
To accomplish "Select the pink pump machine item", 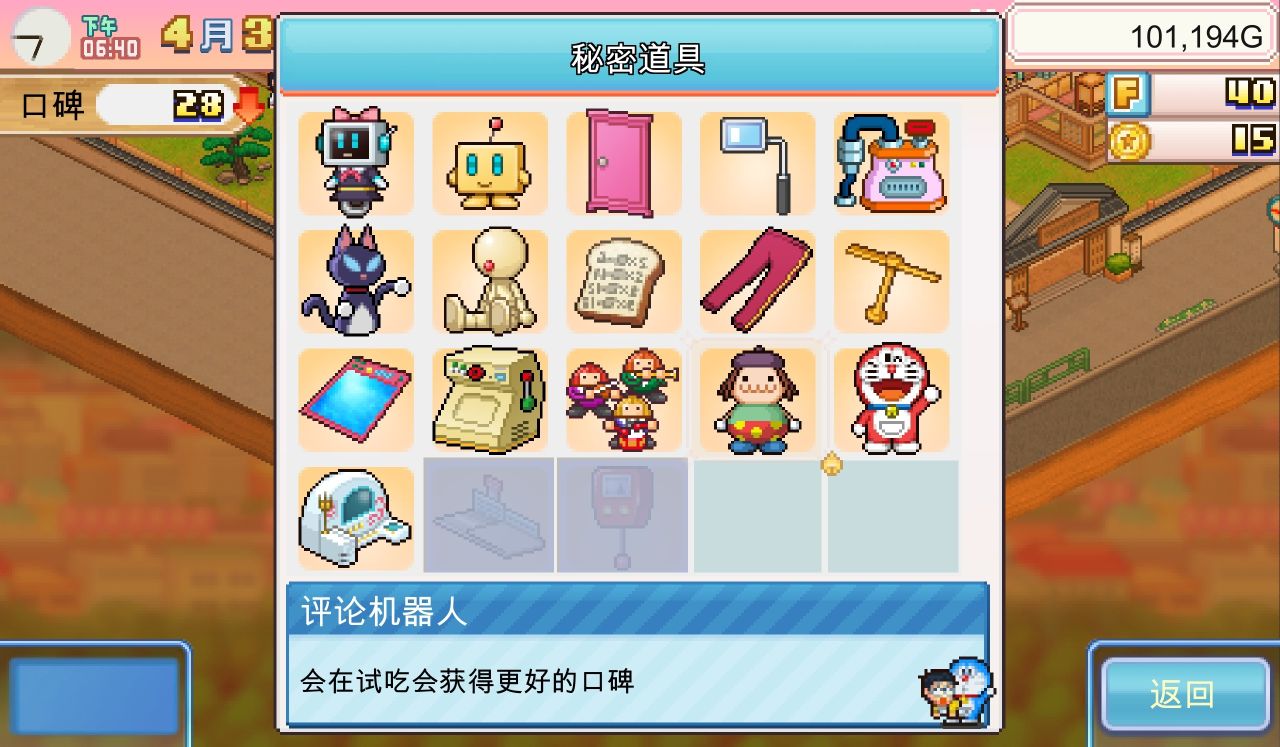I will [891, 163].
